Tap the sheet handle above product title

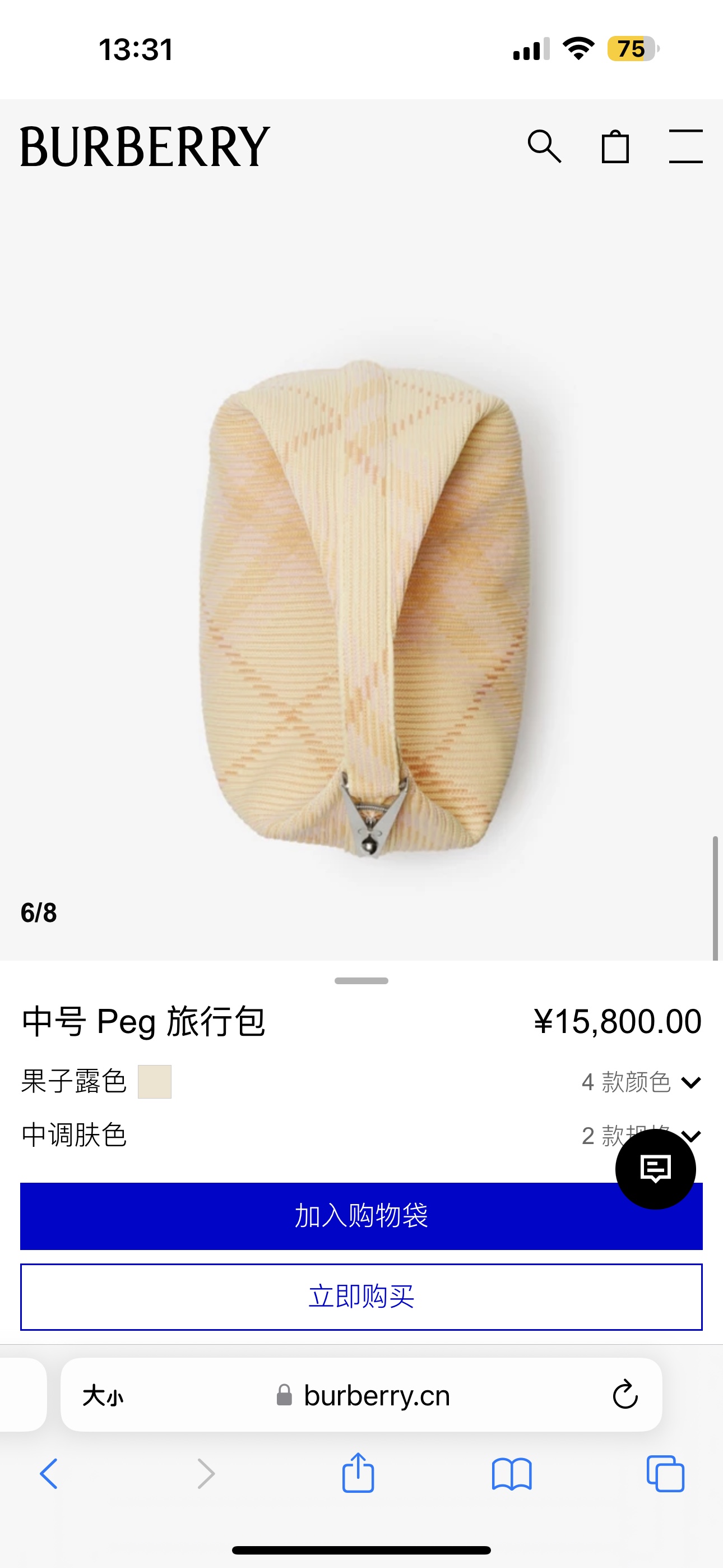pos(361,981)
